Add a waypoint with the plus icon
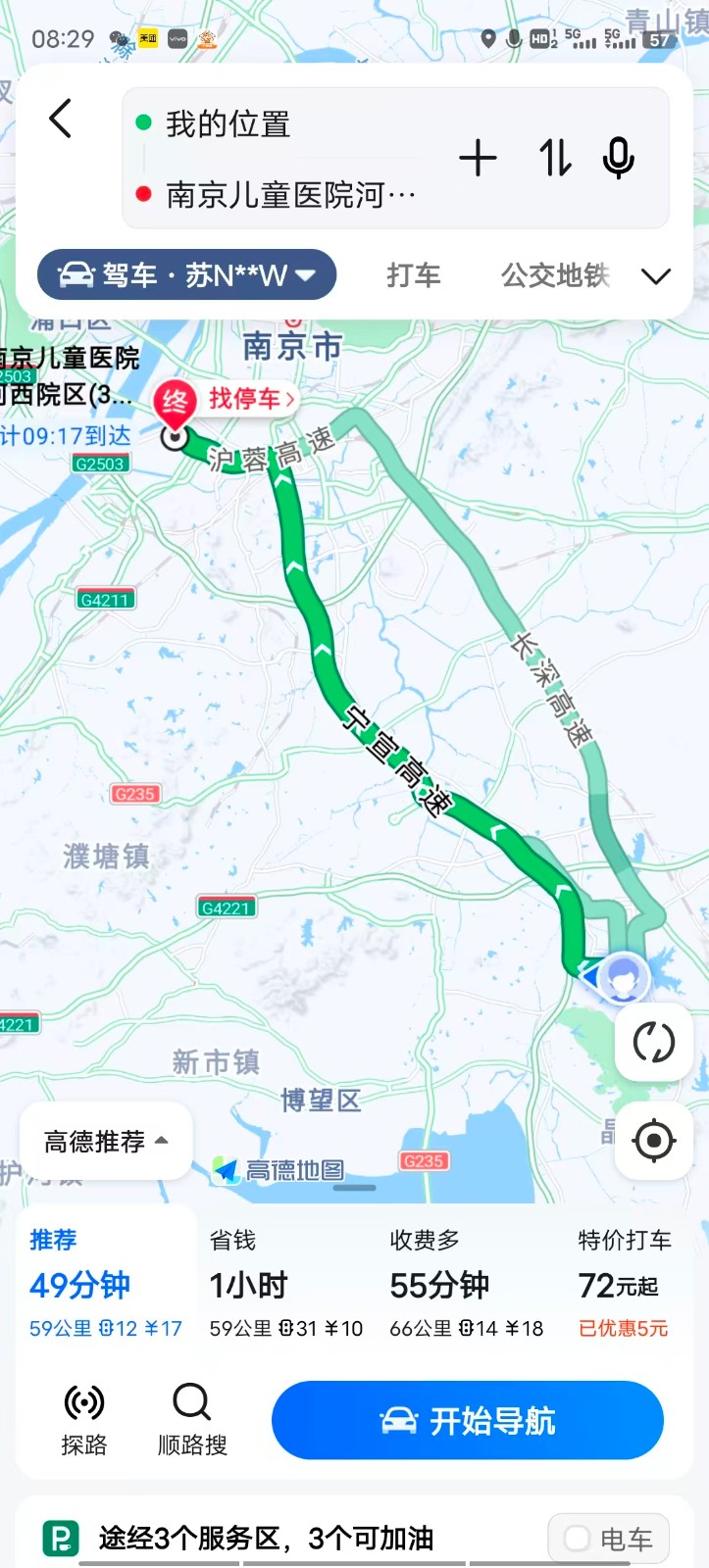The image size is (709, 1568). tap(478, 158)
